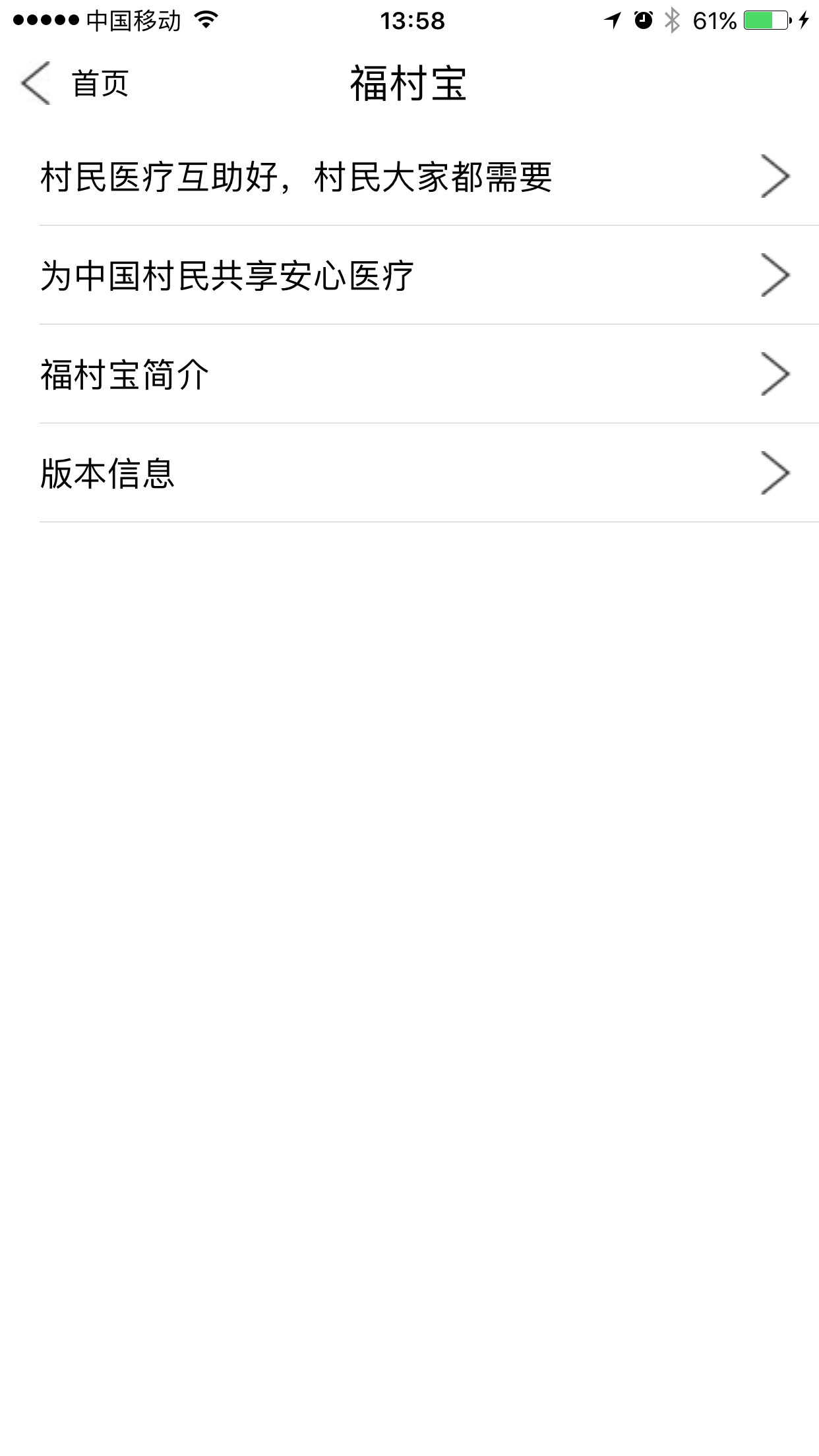
Task: Open 福村宝简介 introduction page
Action: pyautogui.click(x=409, y=373)
